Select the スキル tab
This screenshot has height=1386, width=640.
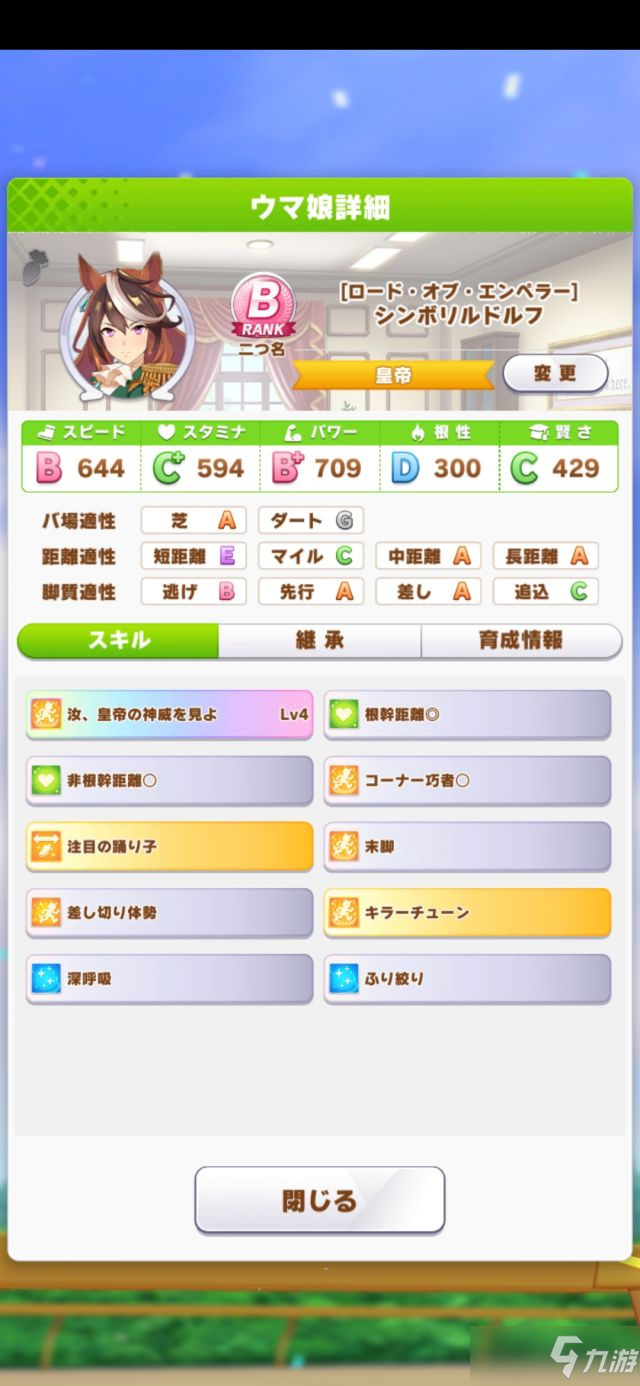coord(118,641)
